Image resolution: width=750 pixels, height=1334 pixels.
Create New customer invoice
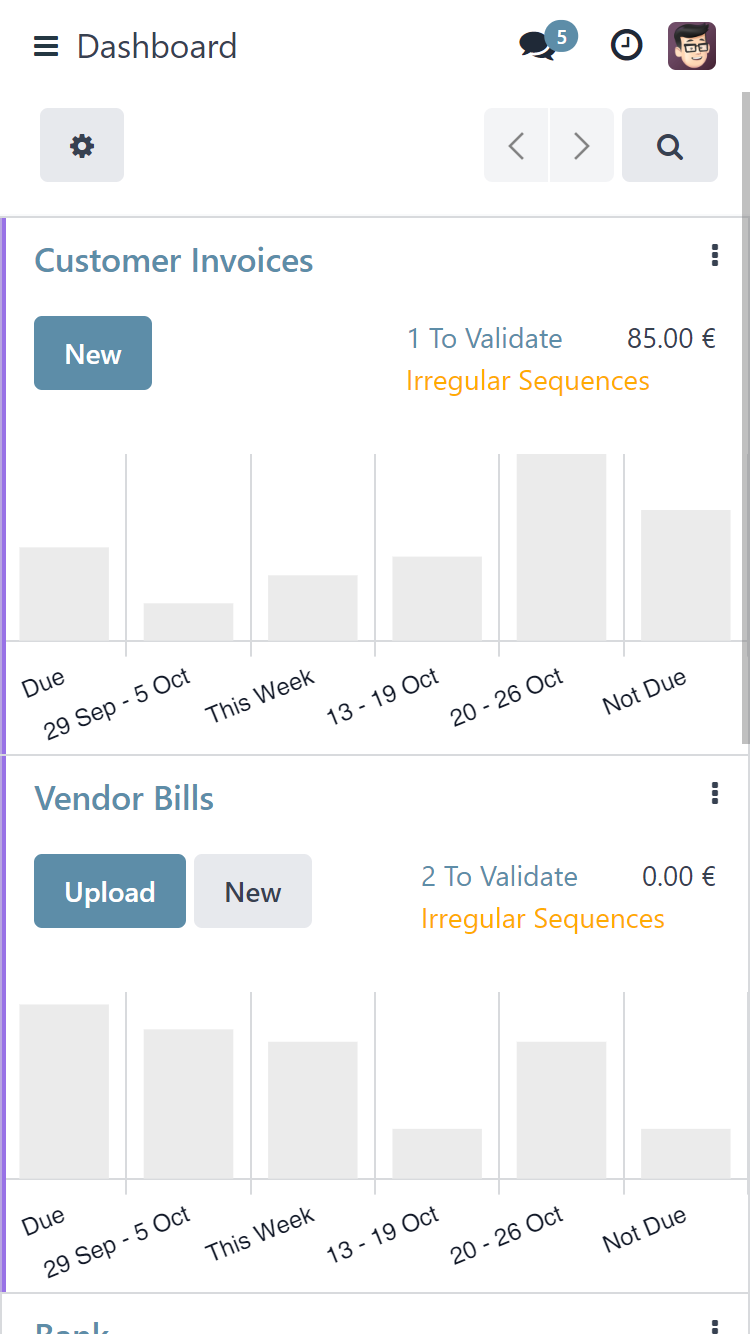coord(93,353)
